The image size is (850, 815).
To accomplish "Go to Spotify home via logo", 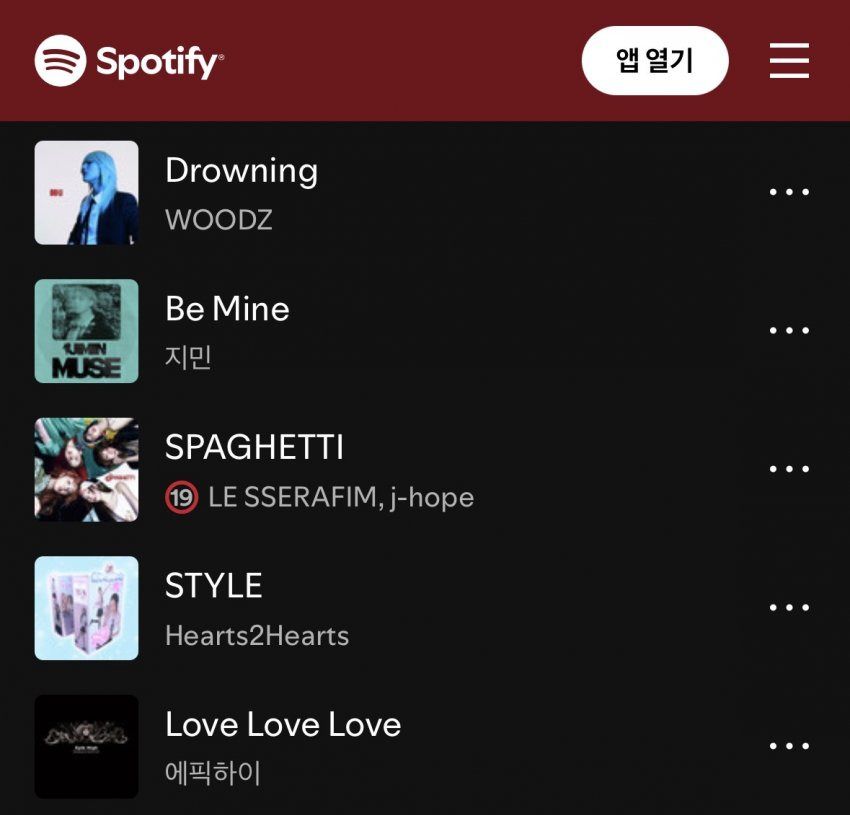I will [x=129, y=61].
